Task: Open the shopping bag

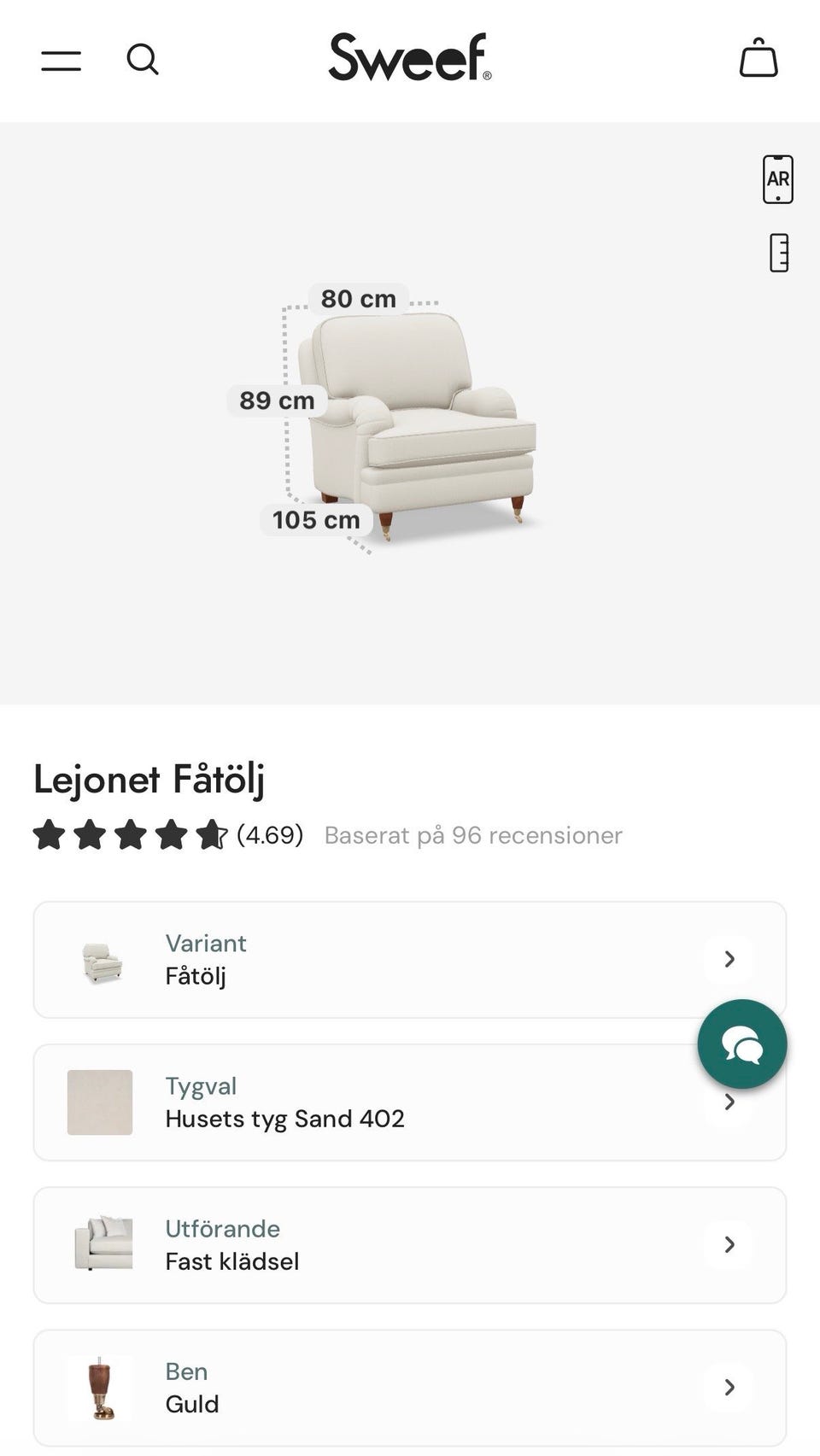Action: pos(758,59)
